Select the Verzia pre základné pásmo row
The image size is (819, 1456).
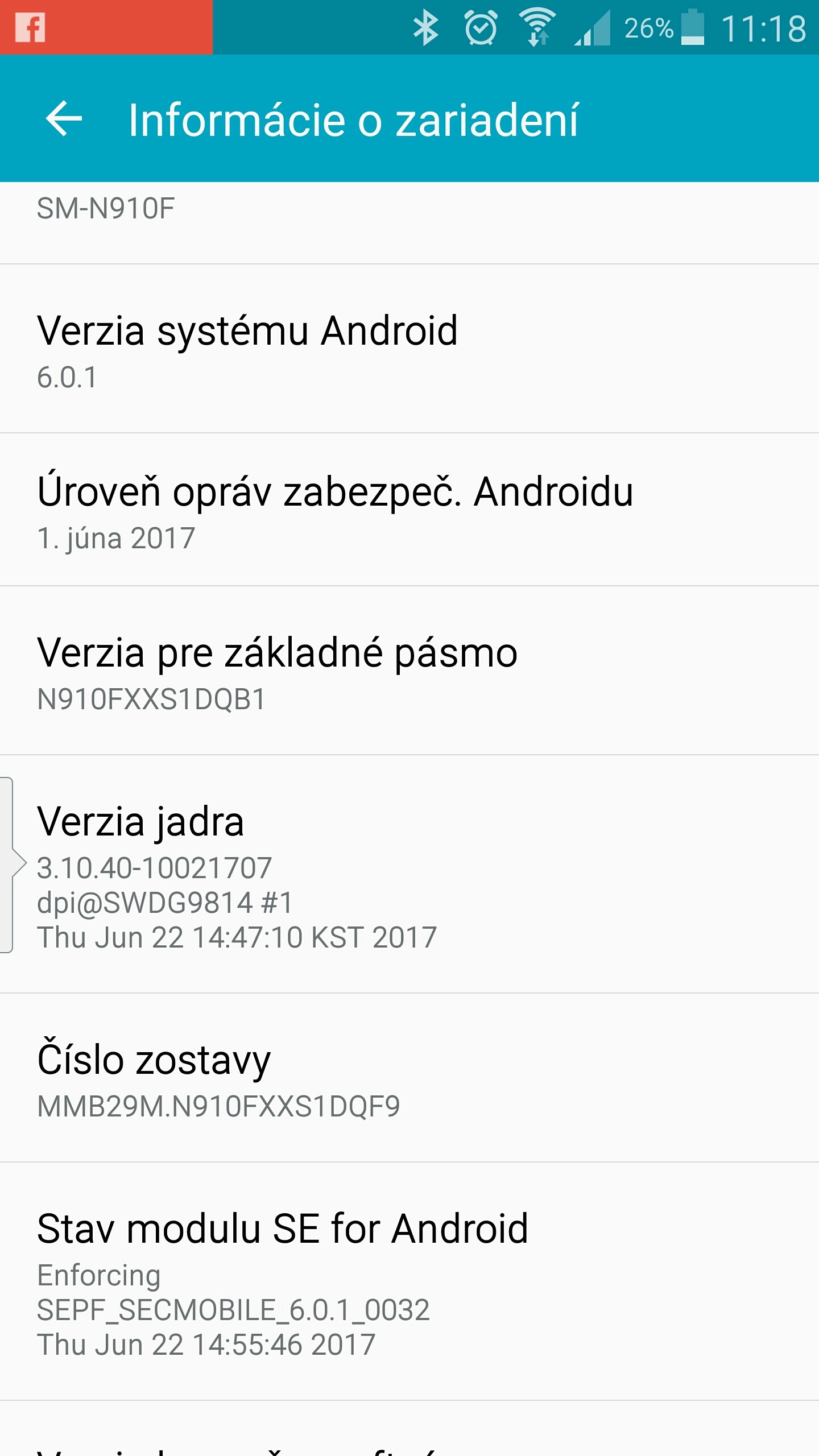(409, 671)
